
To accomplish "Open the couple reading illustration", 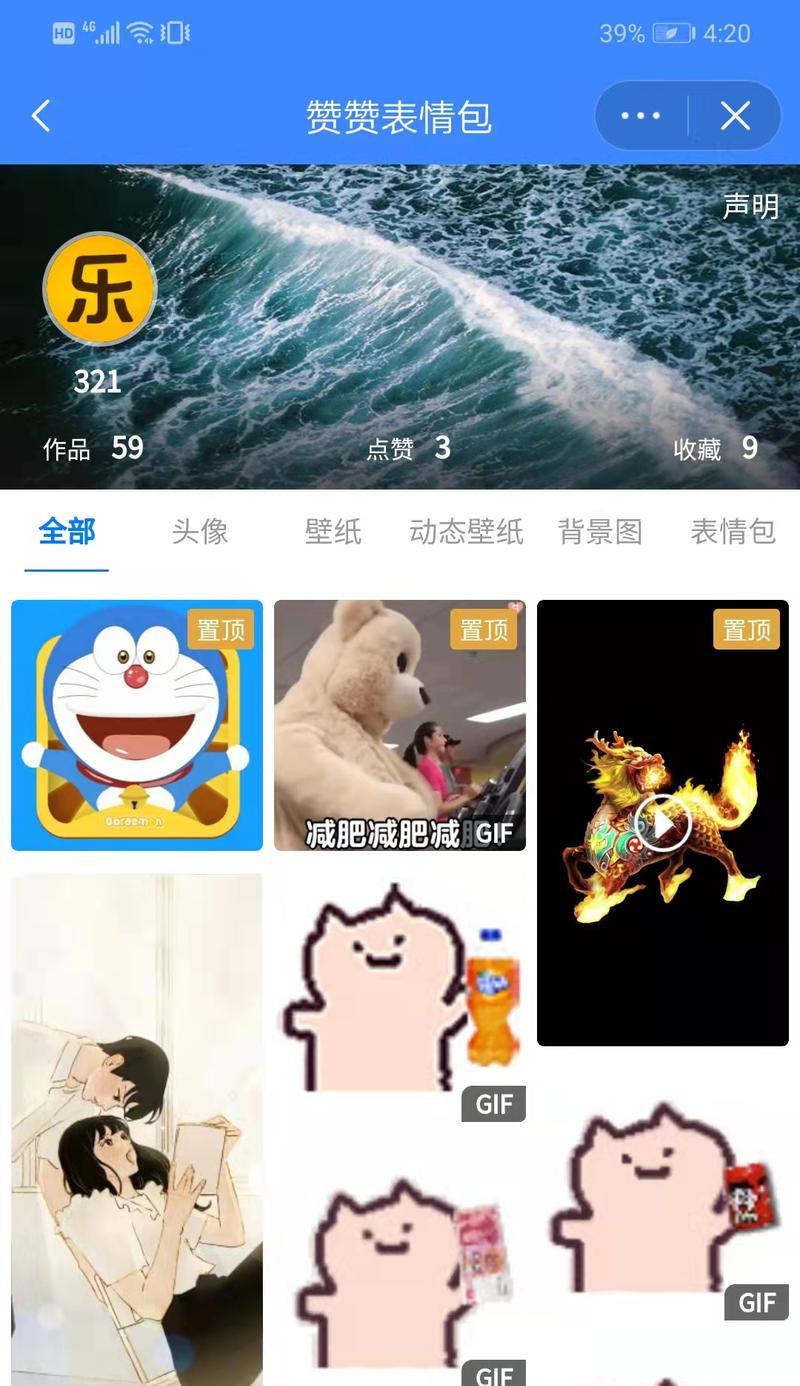I will 137,1130.
